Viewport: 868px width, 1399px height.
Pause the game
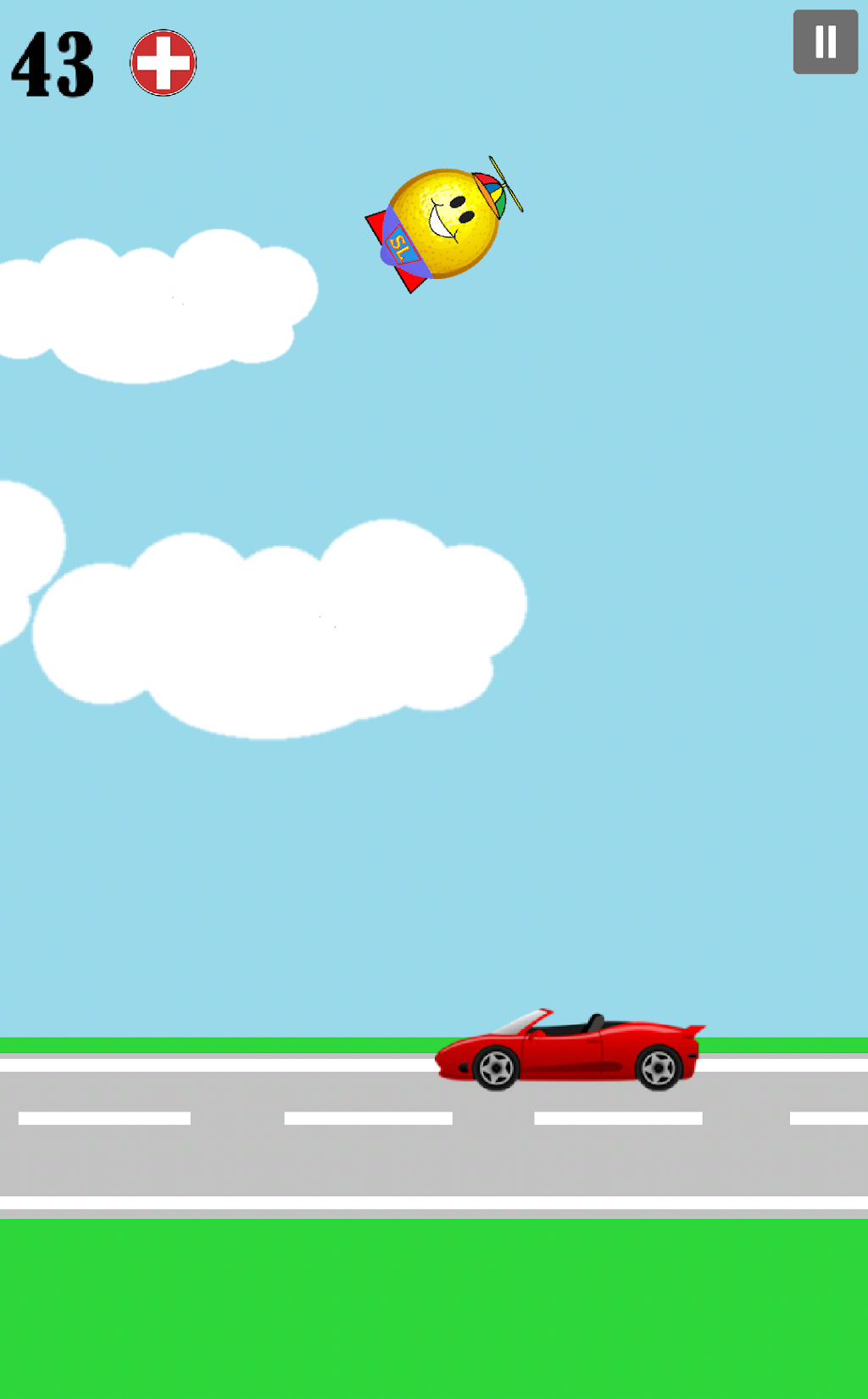click(x=825, y=42)
